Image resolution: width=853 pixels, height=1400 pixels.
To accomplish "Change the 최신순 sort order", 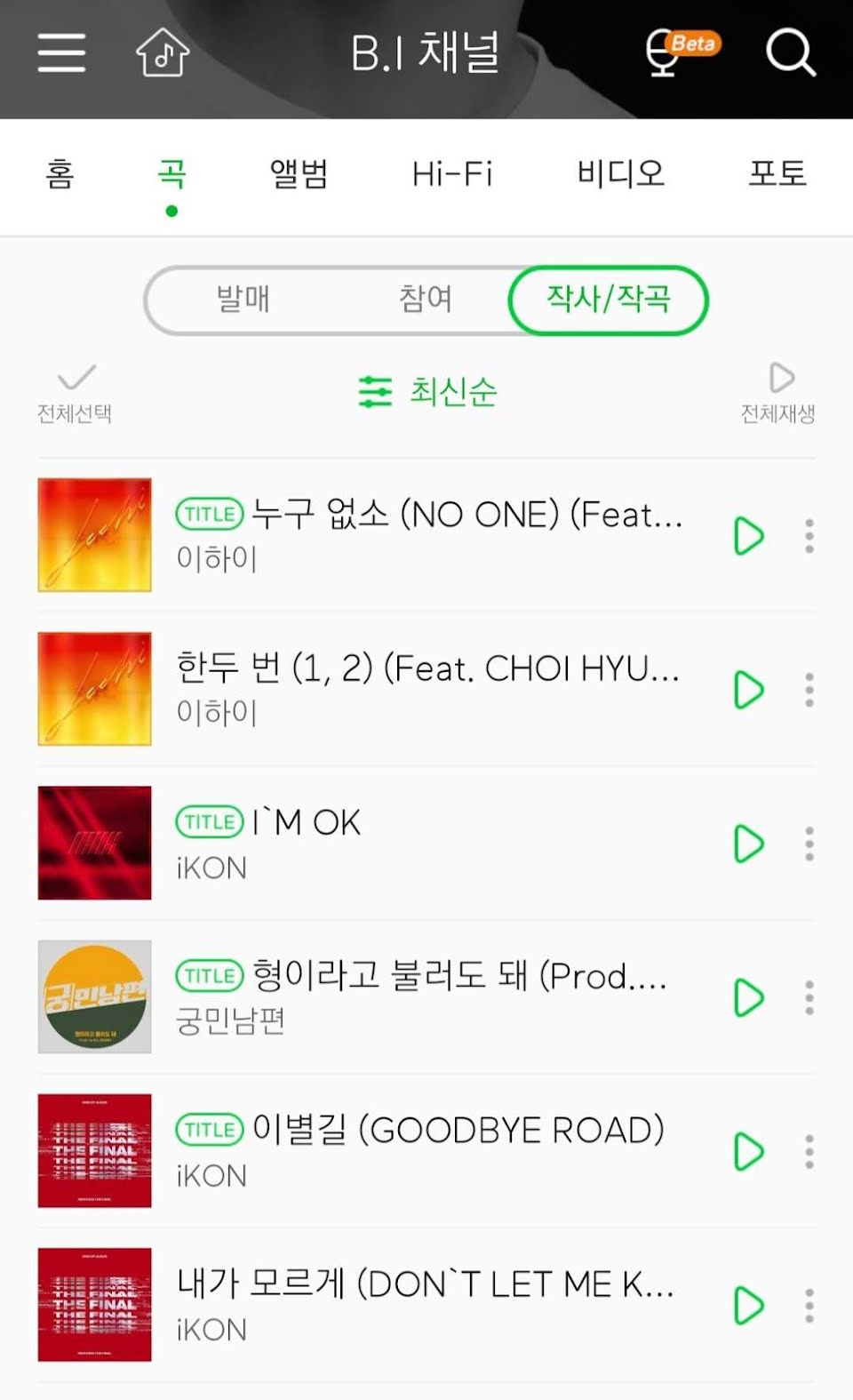I will click(427, 392).
